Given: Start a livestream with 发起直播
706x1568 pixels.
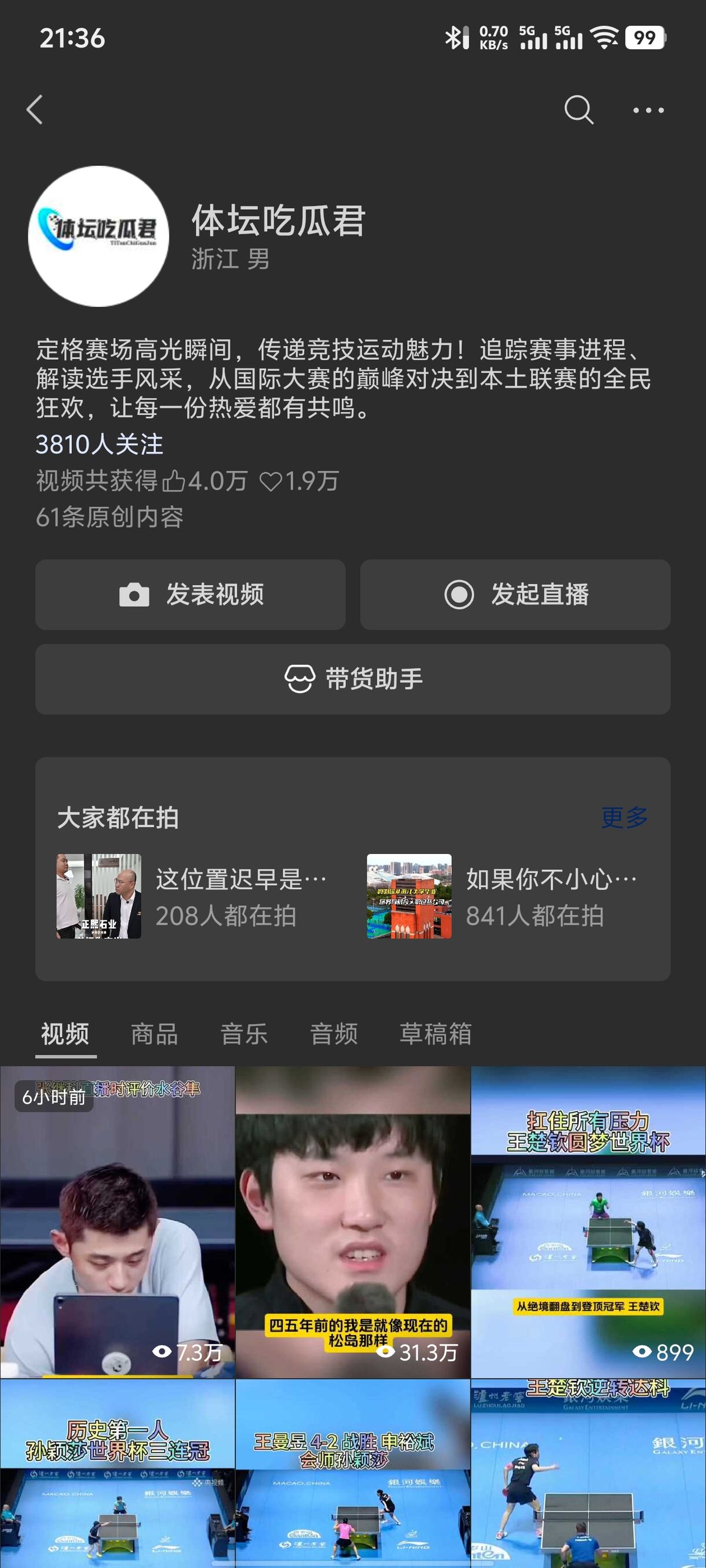Looking at the screenshot, I should pyautogui.click(x=515, y=594).
